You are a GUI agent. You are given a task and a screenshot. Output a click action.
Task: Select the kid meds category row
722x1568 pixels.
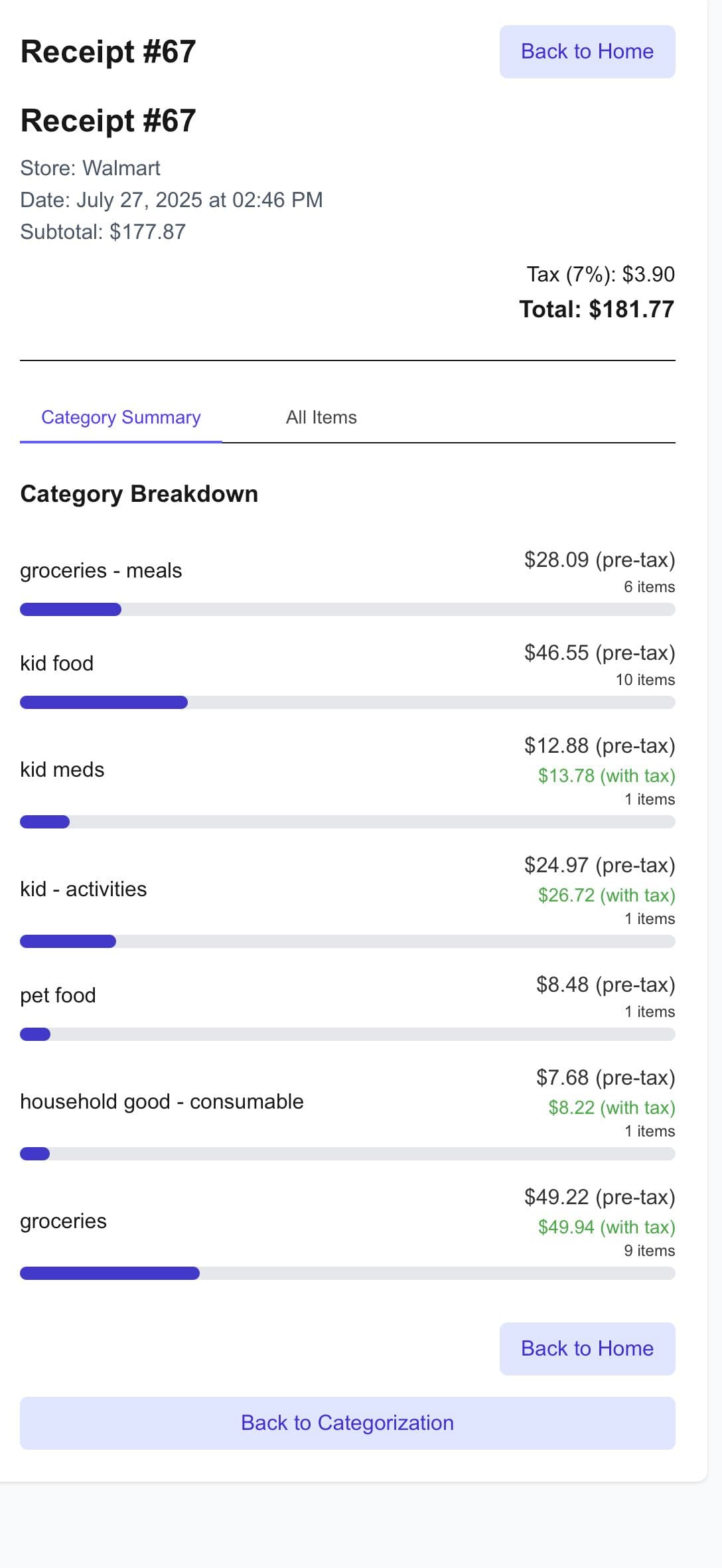coord(62,769)
